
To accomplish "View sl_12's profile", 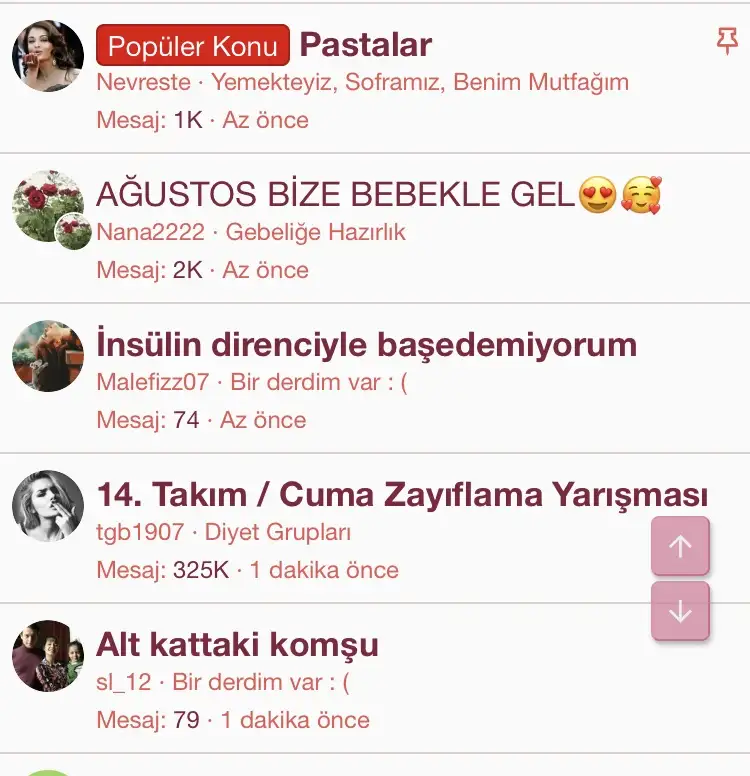I will [124, 682].
